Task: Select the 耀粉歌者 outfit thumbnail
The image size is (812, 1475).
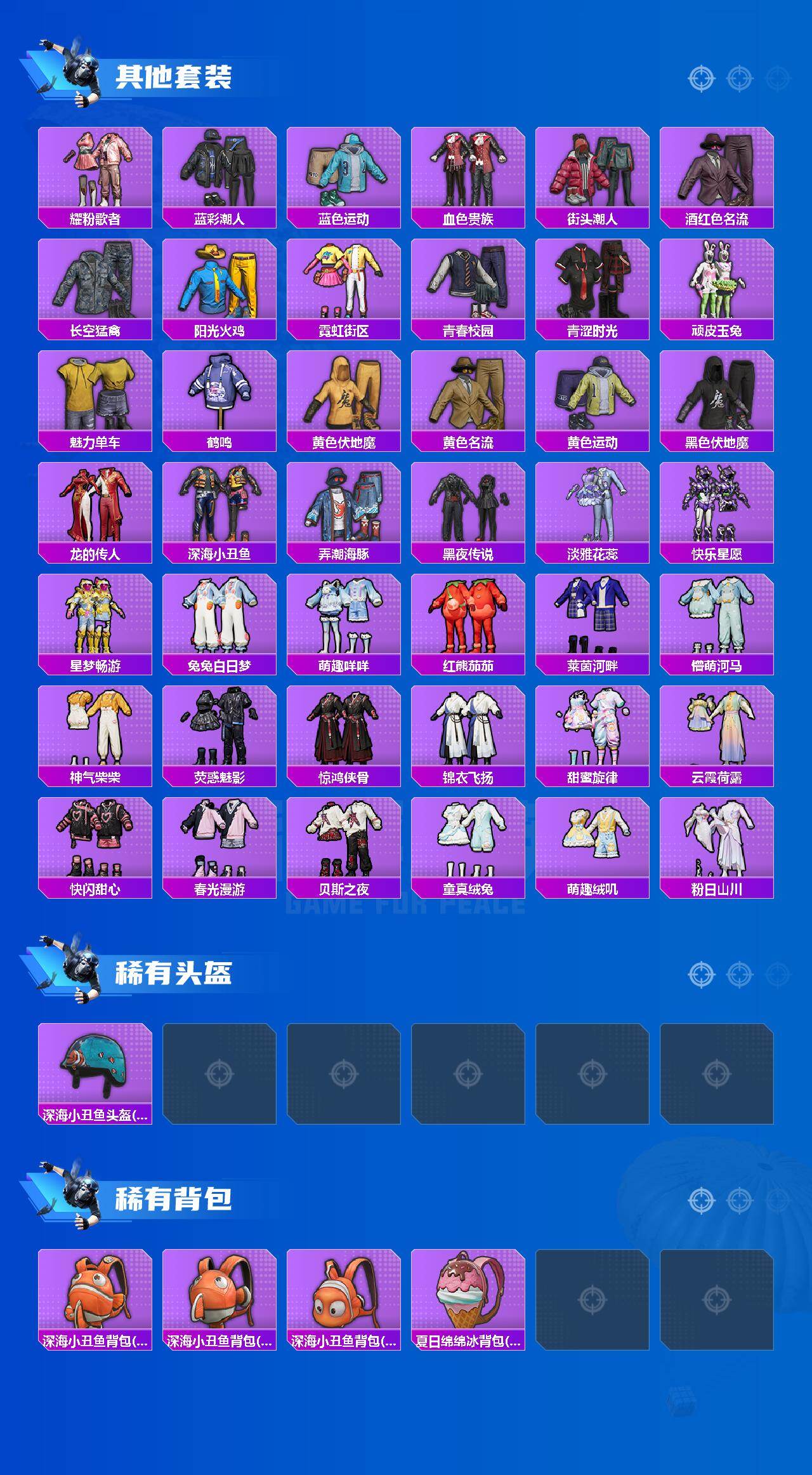Action: click(x=94, y=168)
